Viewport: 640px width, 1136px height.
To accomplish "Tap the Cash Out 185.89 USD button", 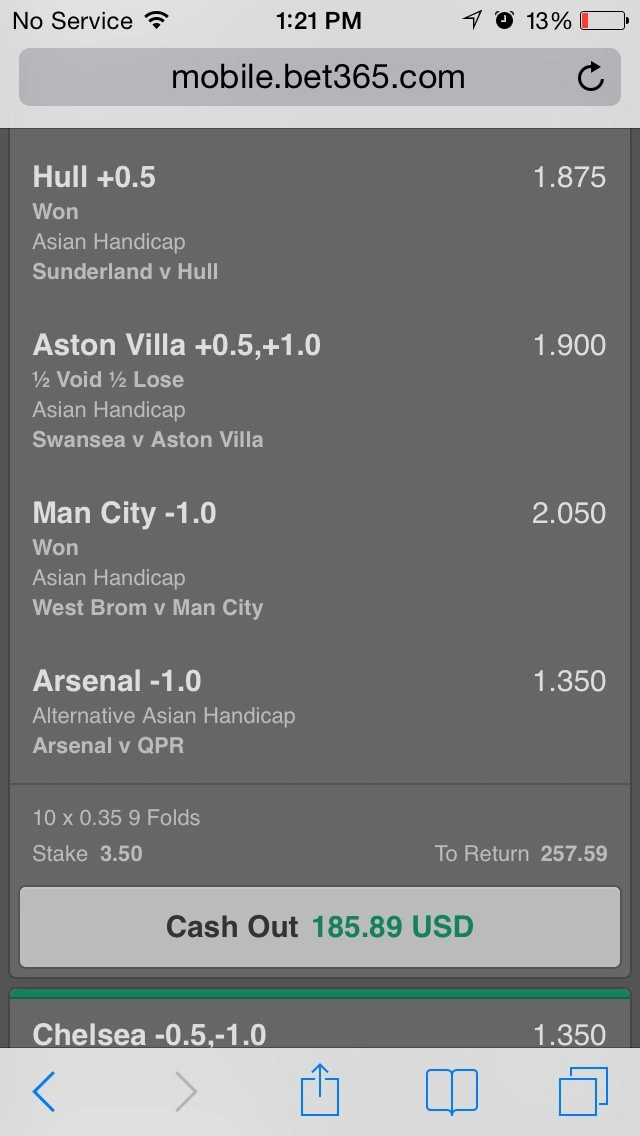I will coord(319,927).
